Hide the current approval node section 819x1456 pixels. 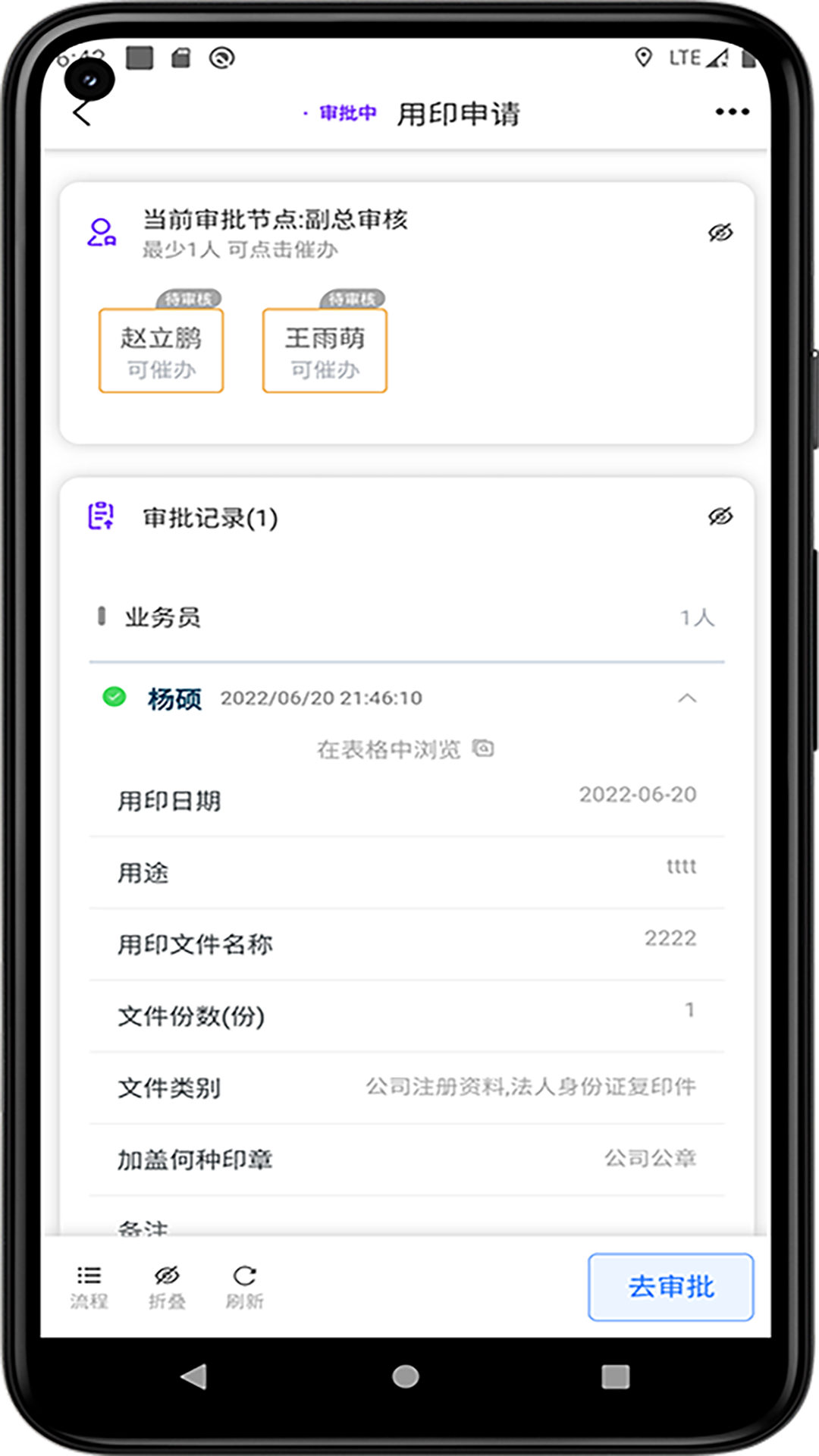point(720,233)
